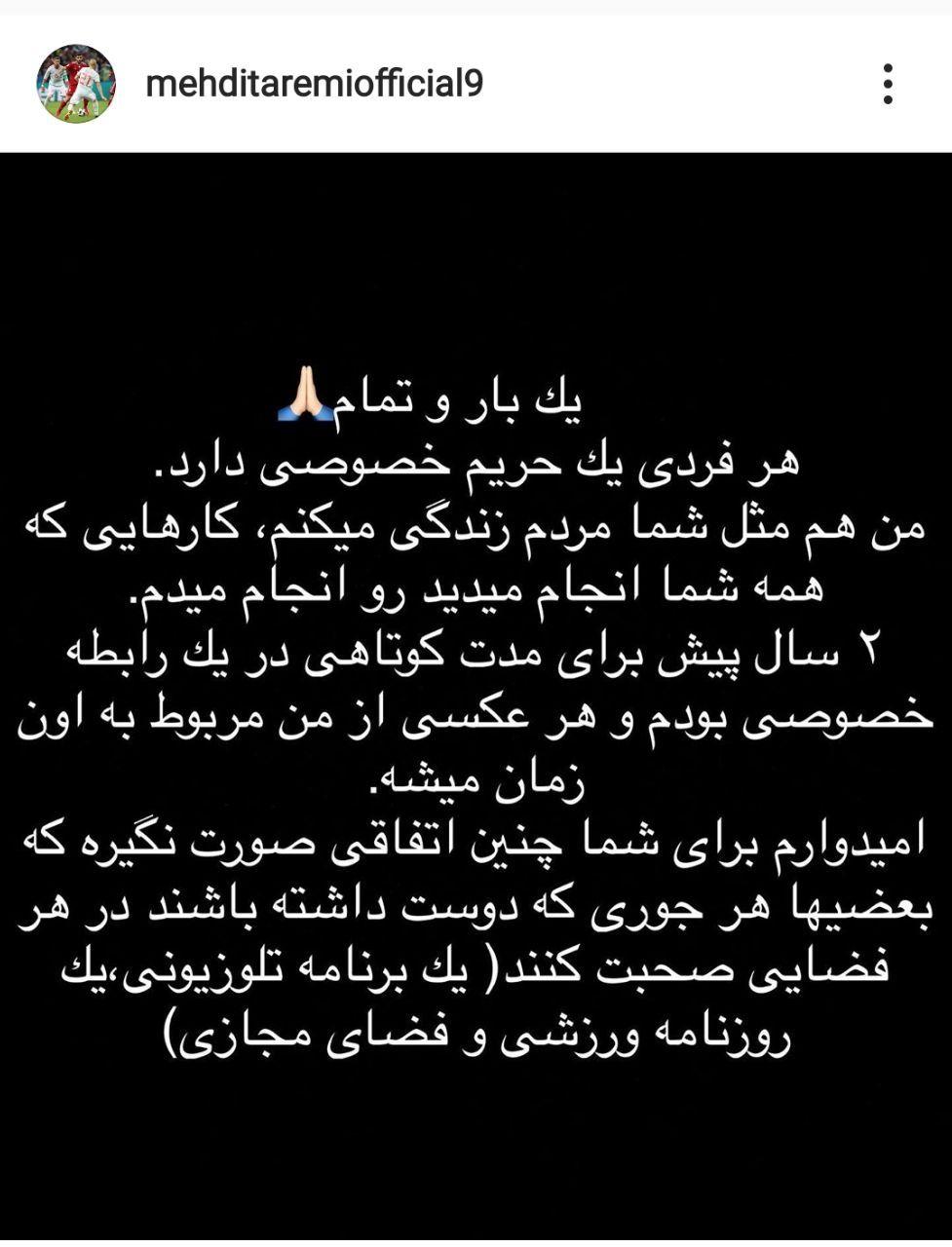Click the white space right of the username

click(x=633, y=83)
